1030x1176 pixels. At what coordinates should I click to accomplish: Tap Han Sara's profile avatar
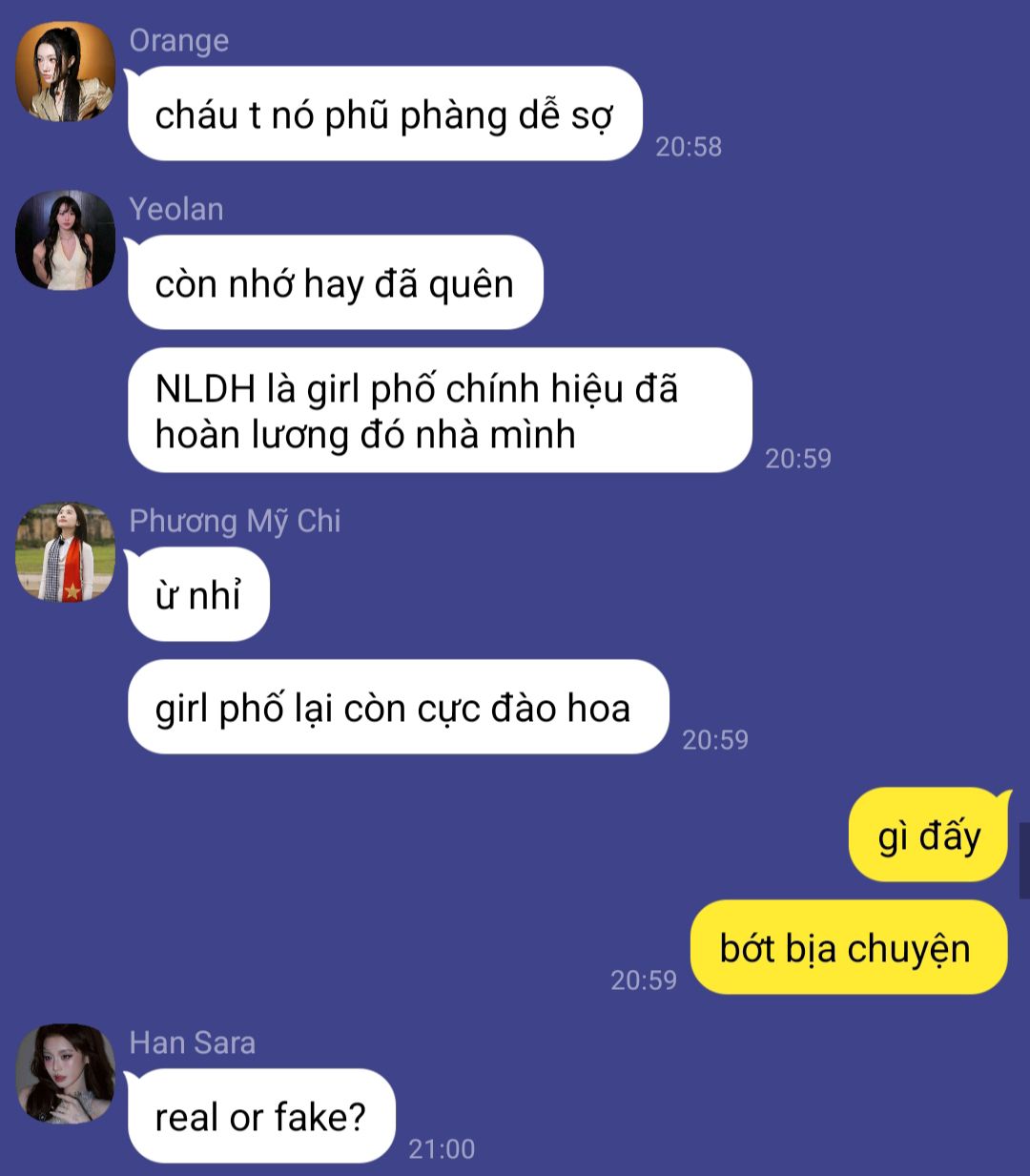pyautogui.click(x=65, y=1073)
